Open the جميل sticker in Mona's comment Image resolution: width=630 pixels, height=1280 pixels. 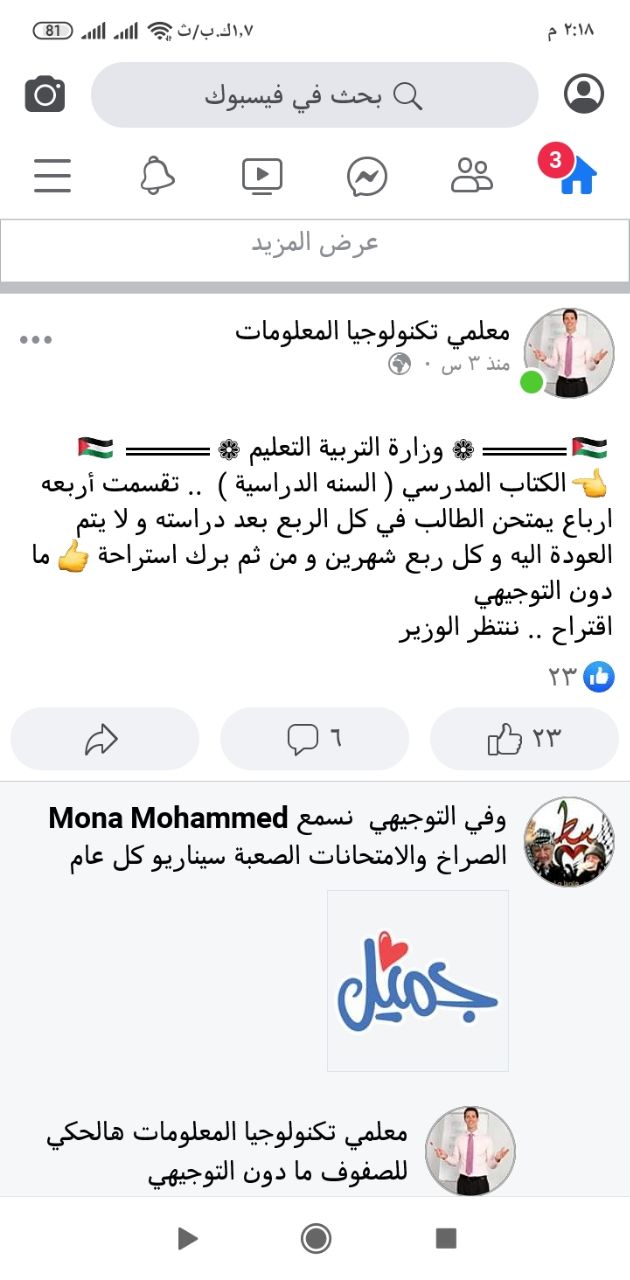(x=417, y=980)
